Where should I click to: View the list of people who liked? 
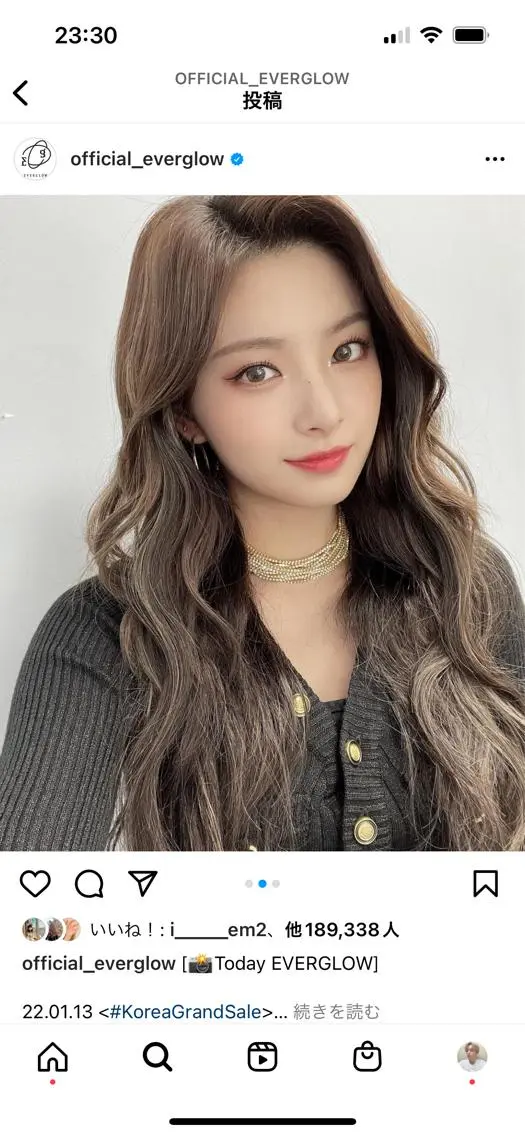pos(244,930)
